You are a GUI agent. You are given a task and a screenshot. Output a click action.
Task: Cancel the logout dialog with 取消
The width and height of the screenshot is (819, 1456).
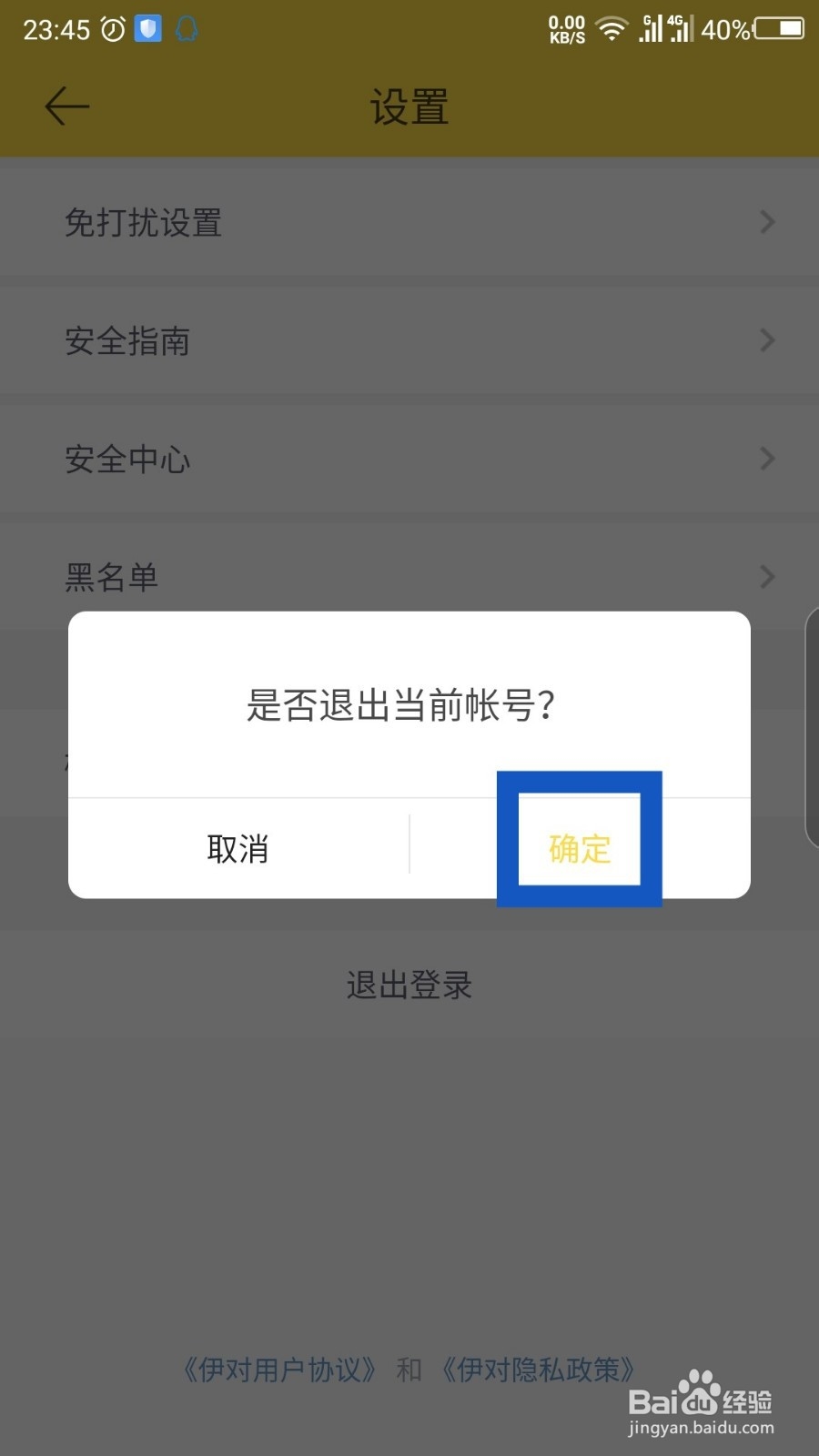click(237, 846)
